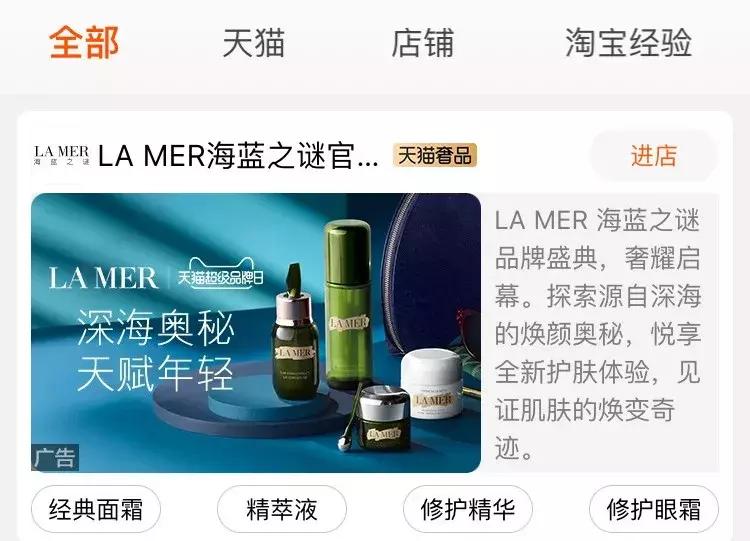Screen dimensions: 750x541
Task: Choose the 修护精华 chip
Action: point(468,510)
